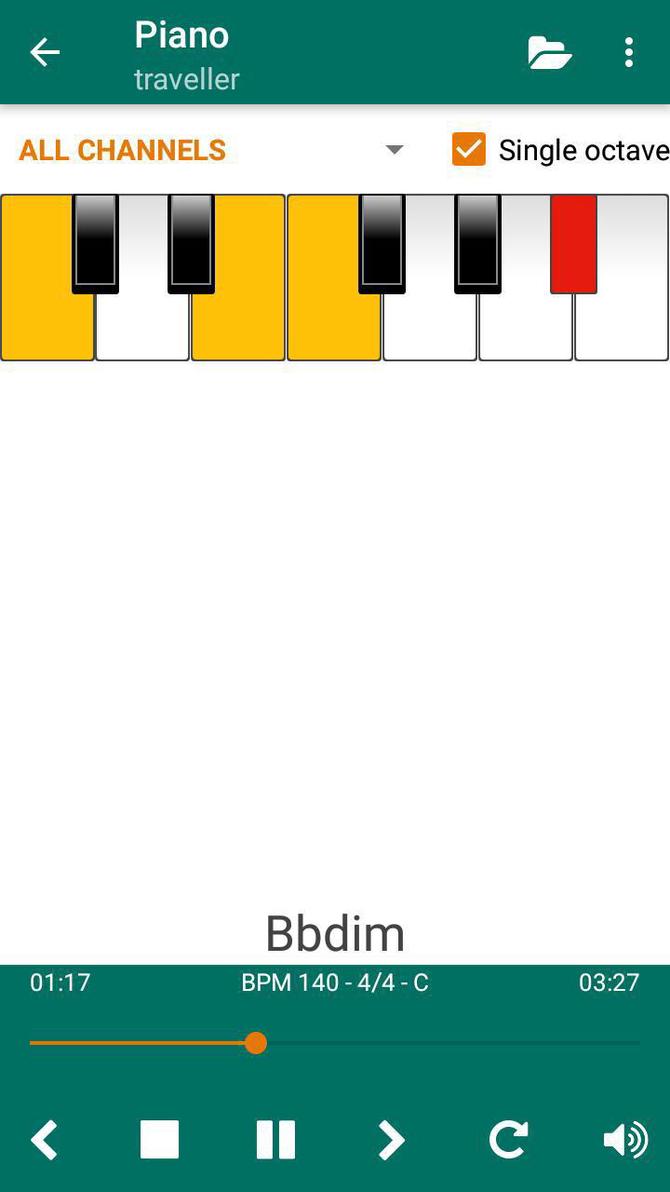Open the volume speaker control
Image resolution: width=670 pixels, height=1192 pixels.
[x=625, y=1139]
